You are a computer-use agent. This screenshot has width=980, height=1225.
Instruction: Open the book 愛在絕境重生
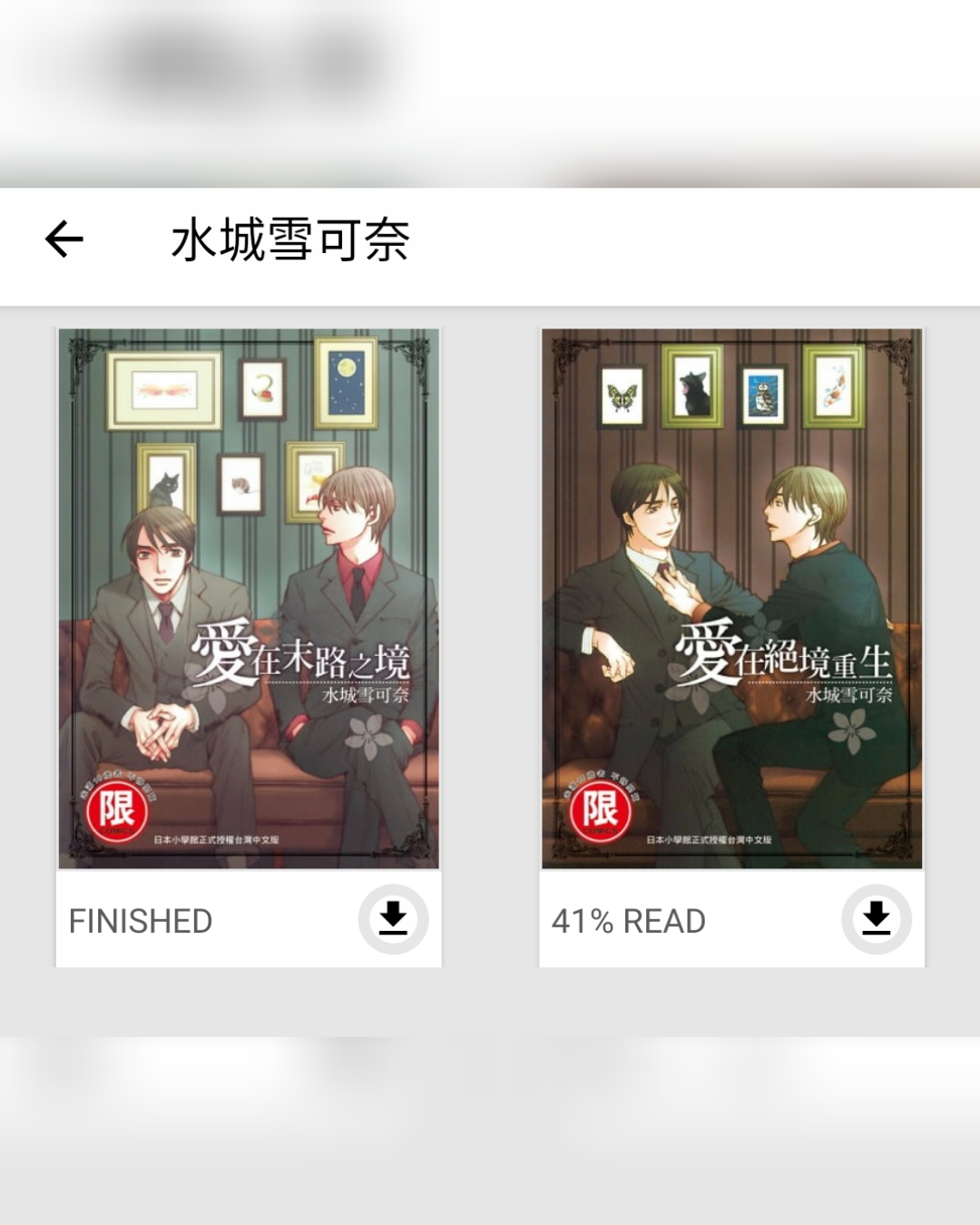pos(731,599)
